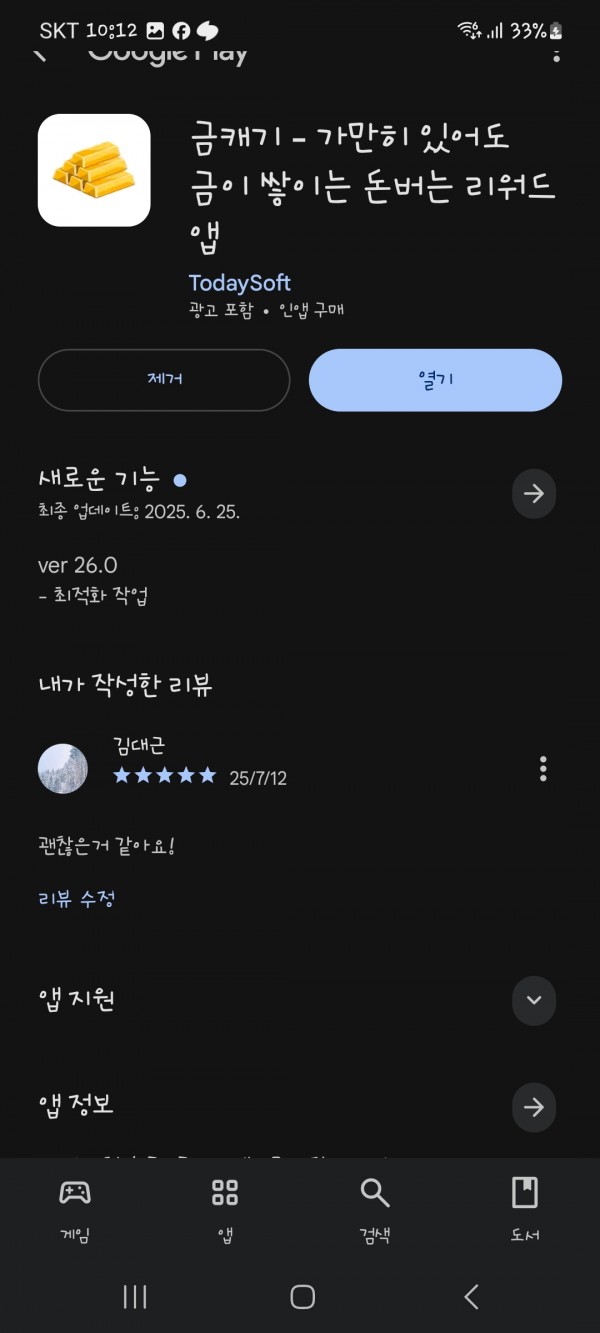Go to the system home screen
This screenshot has width=600, height=1333.
pyautogui.click(x=302, y=1297)
